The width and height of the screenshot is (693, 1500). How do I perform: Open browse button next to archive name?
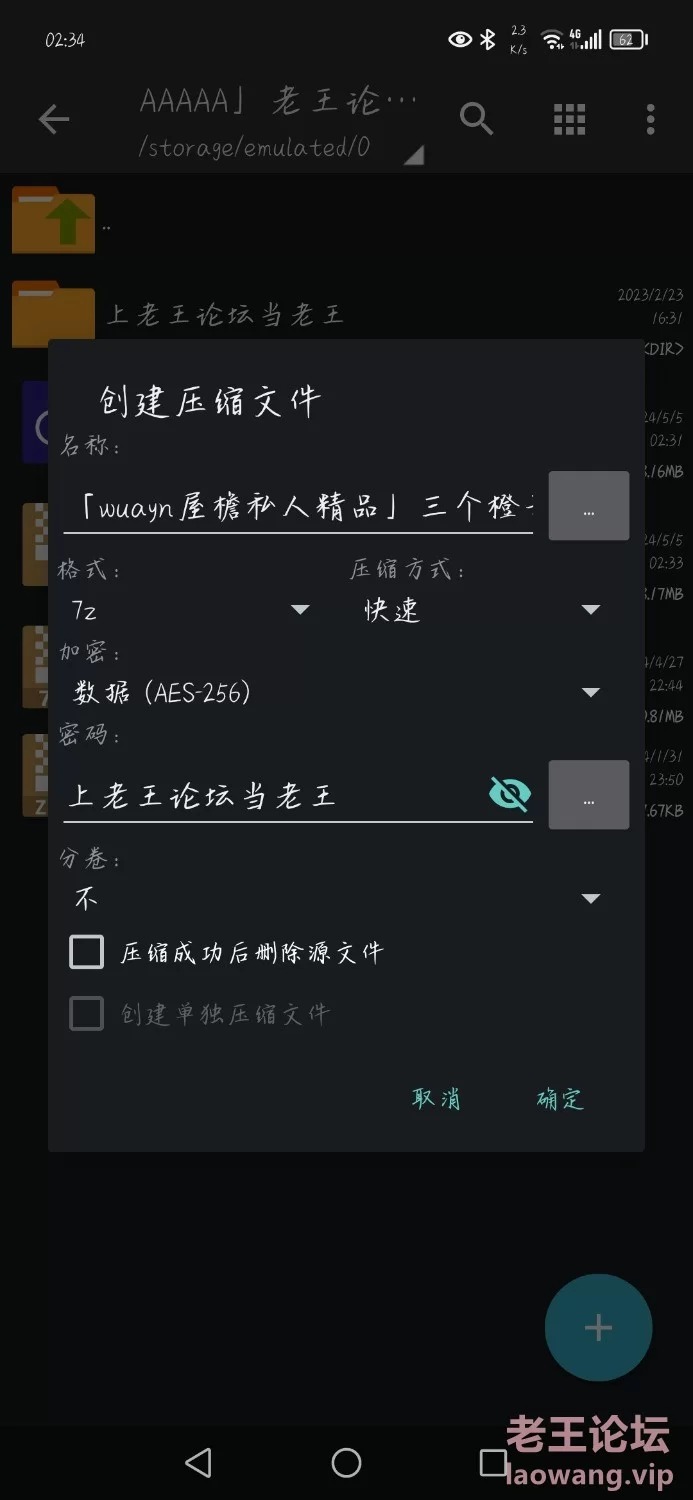pos(588,507)
